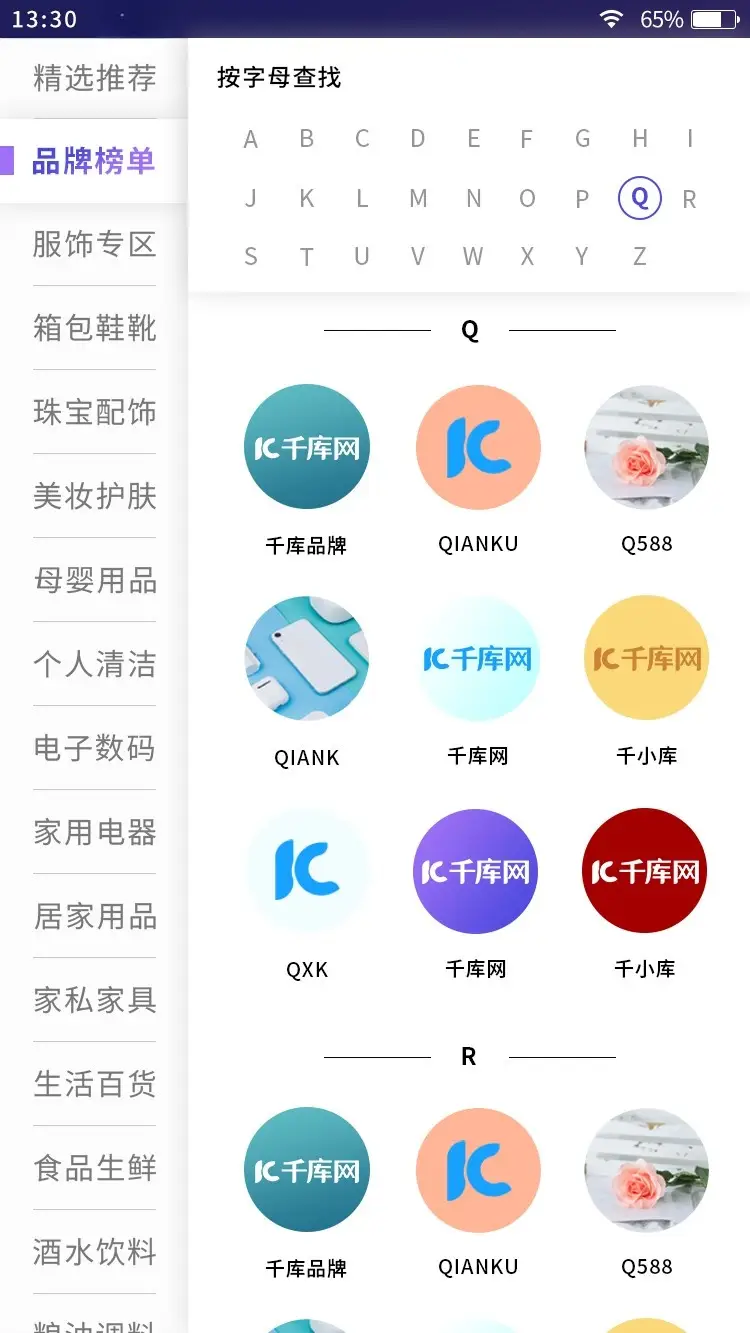
Task: Choose letter R in the alphabet index
Action: (689, 199)
